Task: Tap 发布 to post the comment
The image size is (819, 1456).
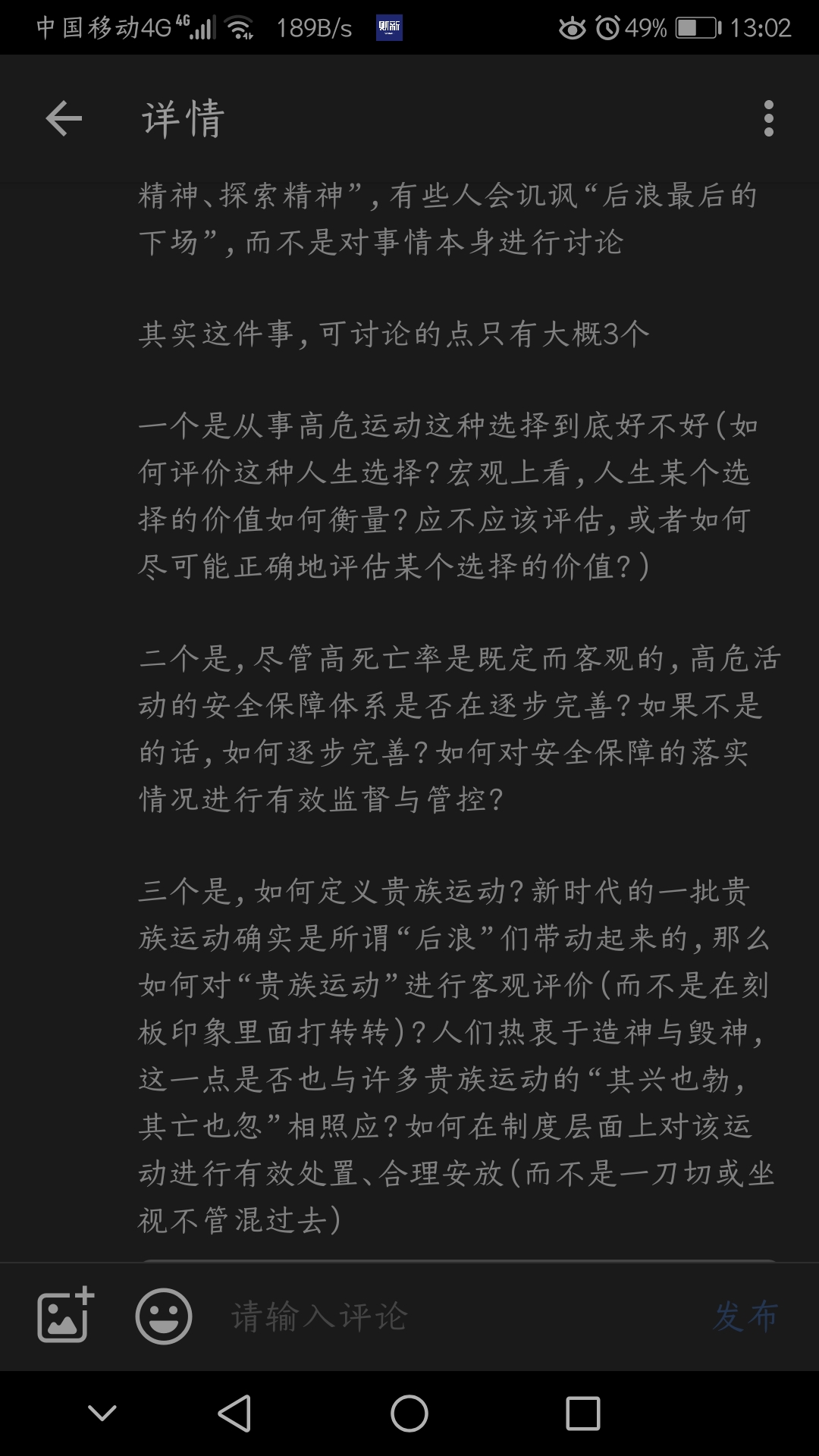Action: click(746, 1316)
